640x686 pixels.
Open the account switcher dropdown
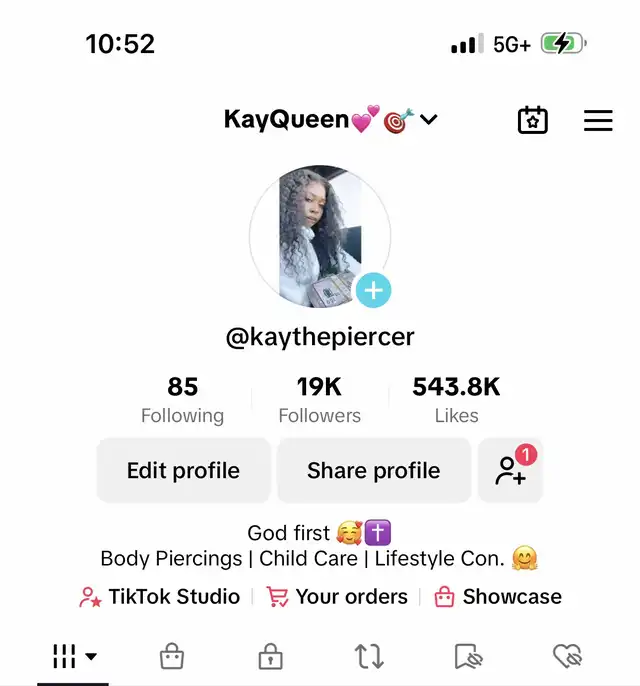429,120
